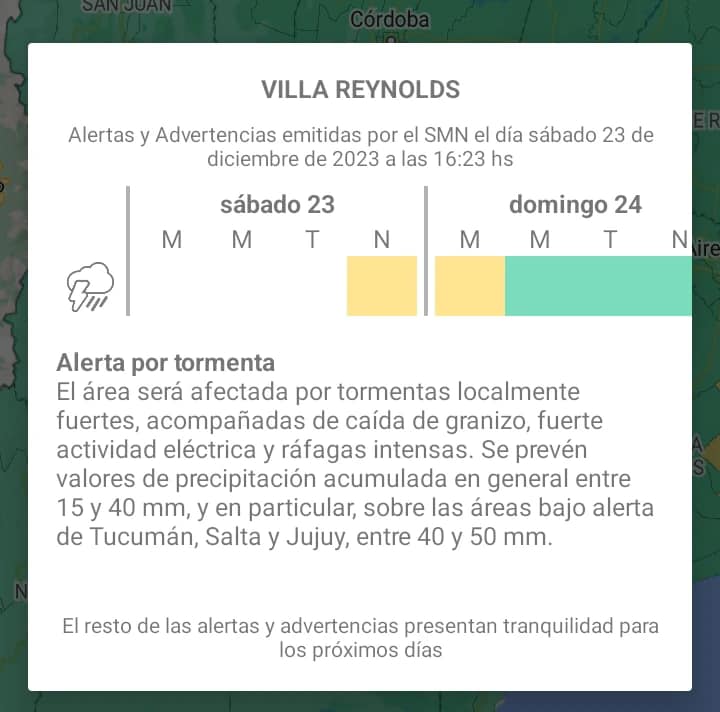Select the yellow alert block for sábado 23 night
The image size is (720, 712).
click(x=382, y=286)
